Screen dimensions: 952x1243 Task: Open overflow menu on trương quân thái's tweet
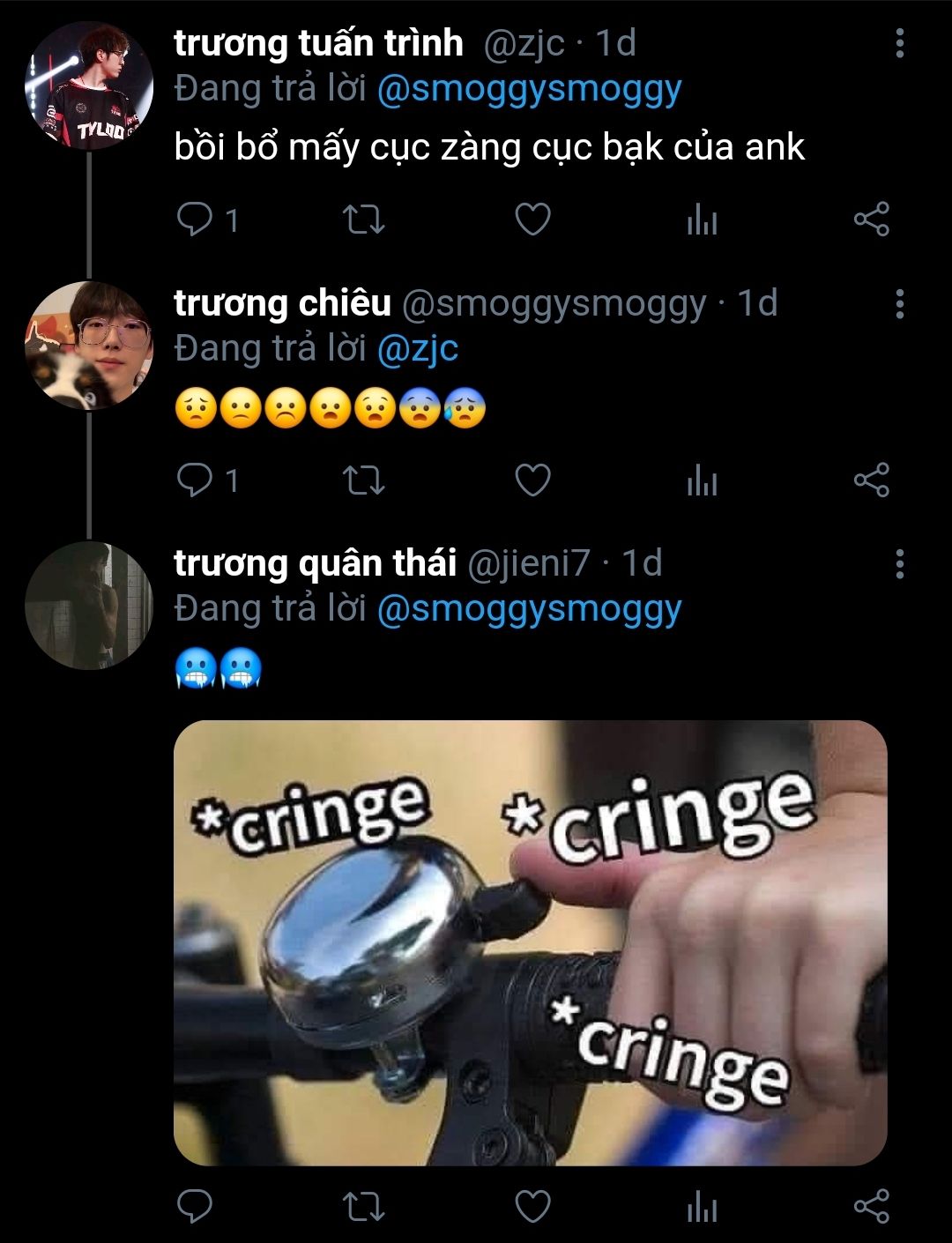899,563
